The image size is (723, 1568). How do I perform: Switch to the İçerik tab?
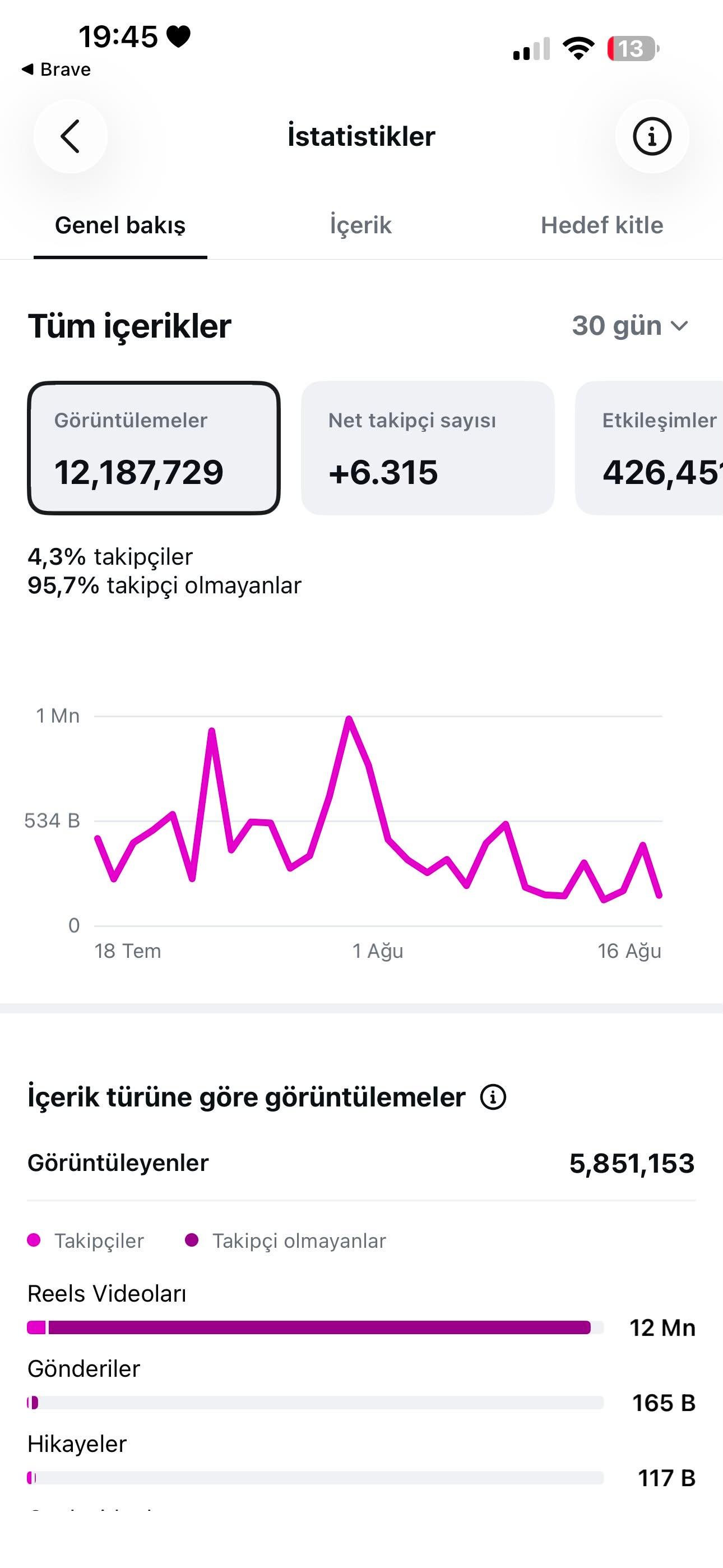tap(361, 225)
